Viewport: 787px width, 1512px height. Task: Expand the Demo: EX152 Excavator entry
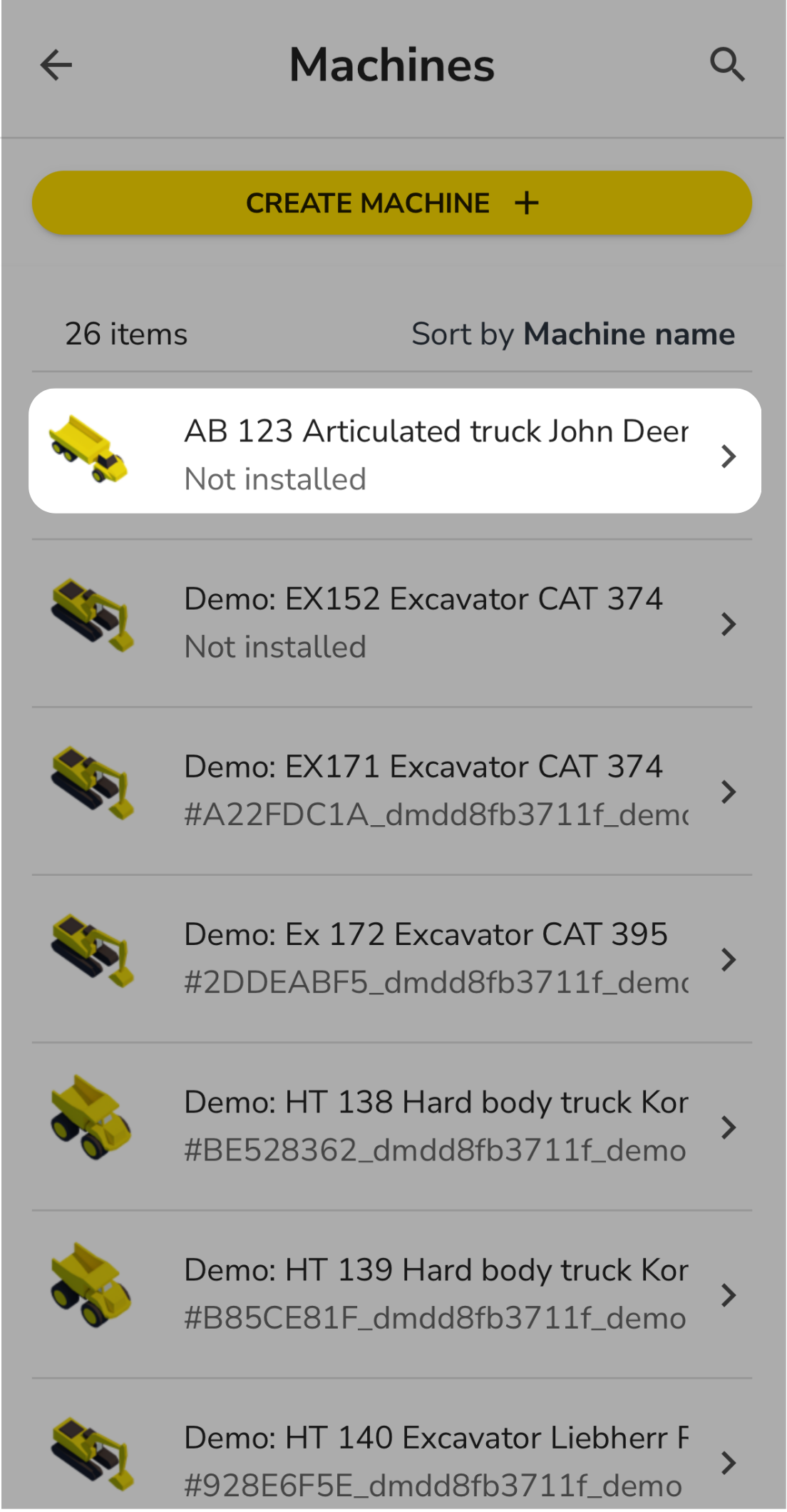click(x=729, y=625)
